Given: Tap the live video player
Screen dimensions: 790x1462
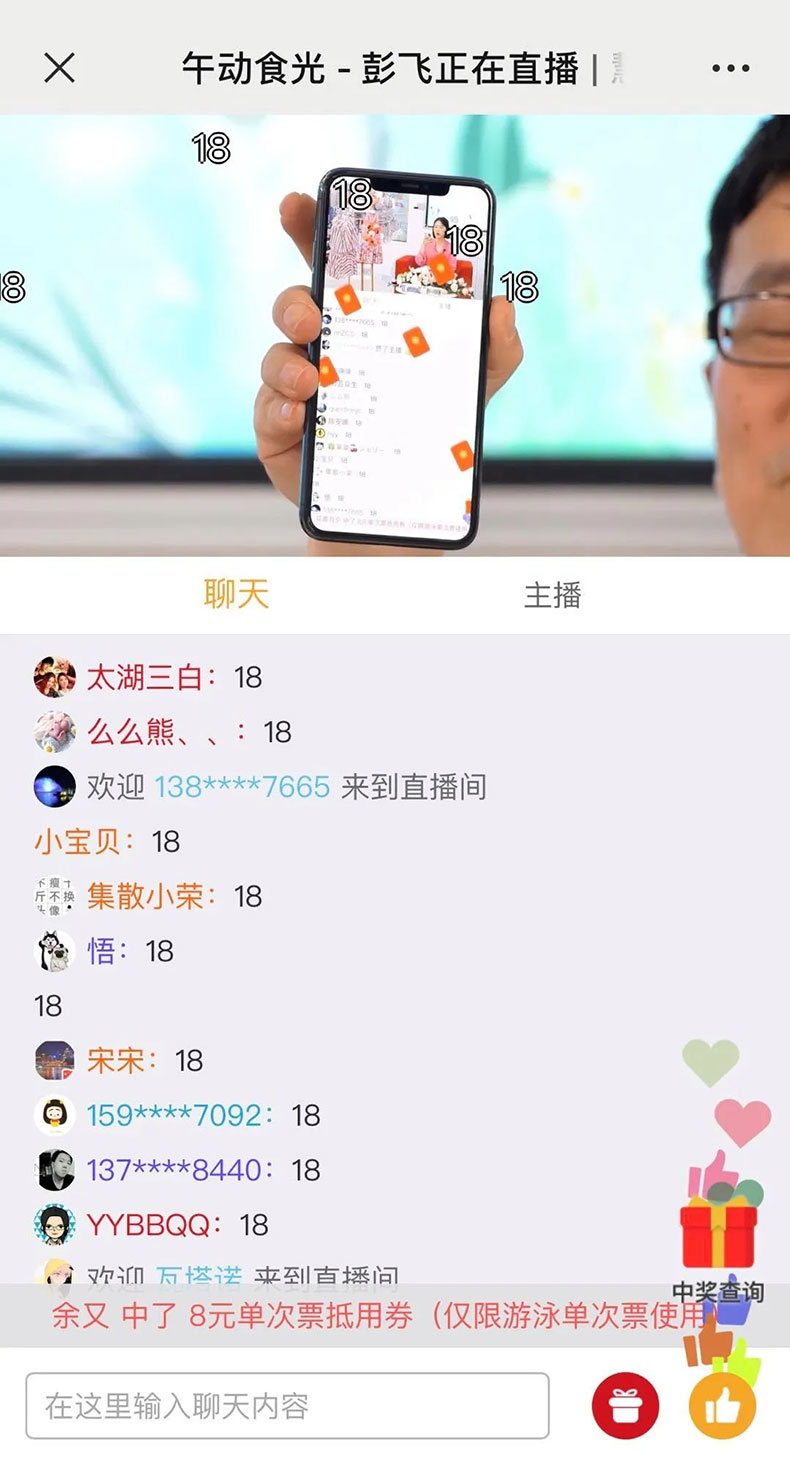Looking at the screenshot, I should coord(395,335).
